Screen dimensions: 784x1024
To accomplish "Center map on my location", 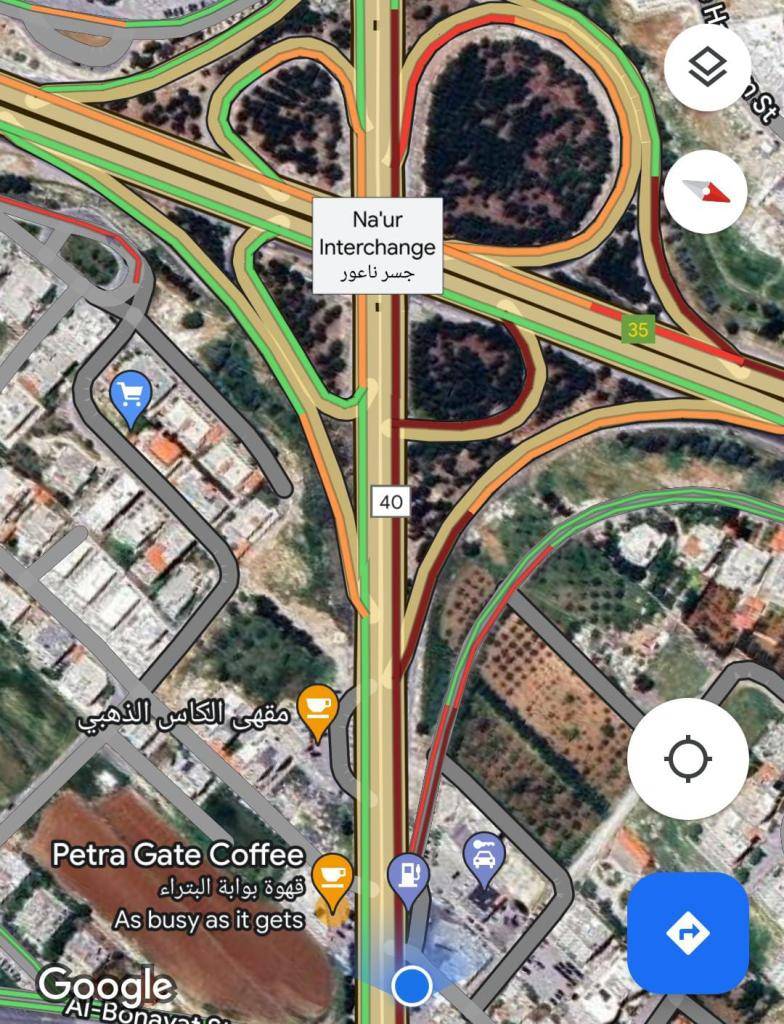I will 687,758.
